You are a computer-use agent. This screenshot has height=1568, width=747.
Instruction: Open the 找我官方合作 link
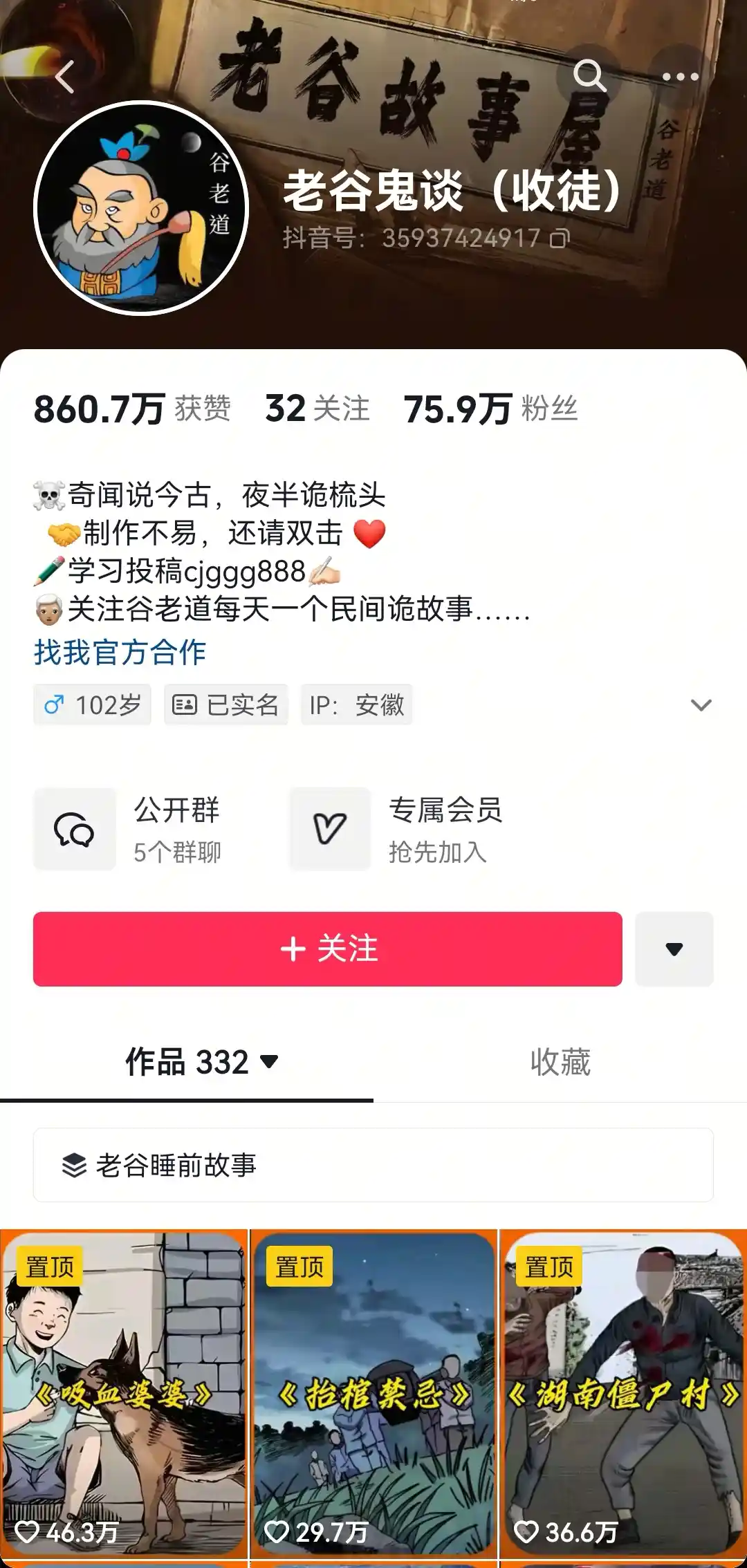coord(120,652)
